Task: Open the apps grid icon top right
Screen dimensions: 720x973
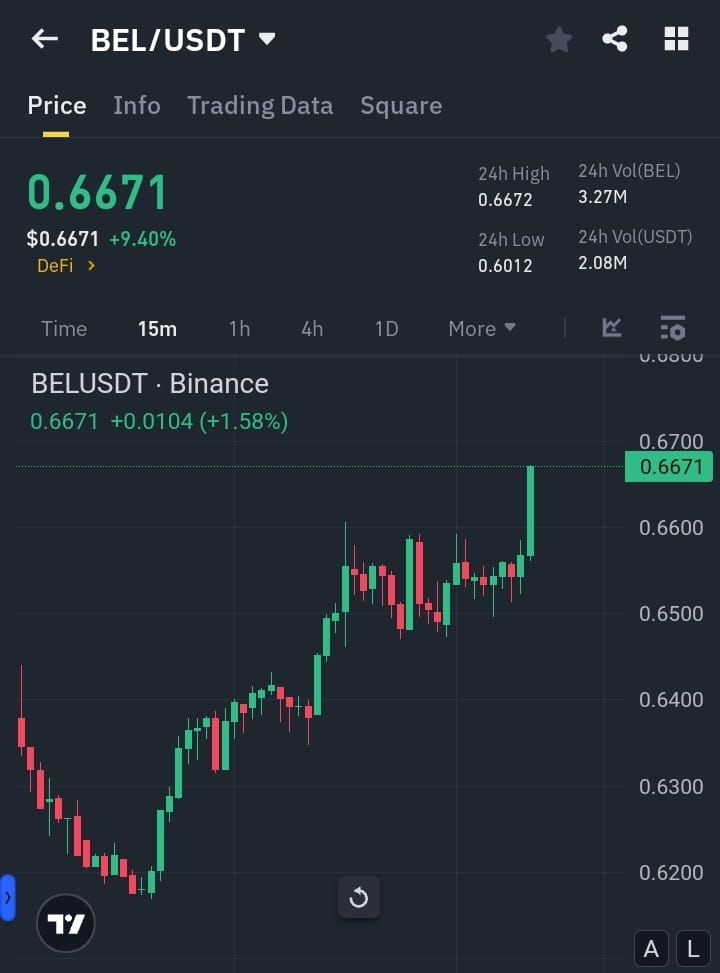Action: click(x=676, y=38)
